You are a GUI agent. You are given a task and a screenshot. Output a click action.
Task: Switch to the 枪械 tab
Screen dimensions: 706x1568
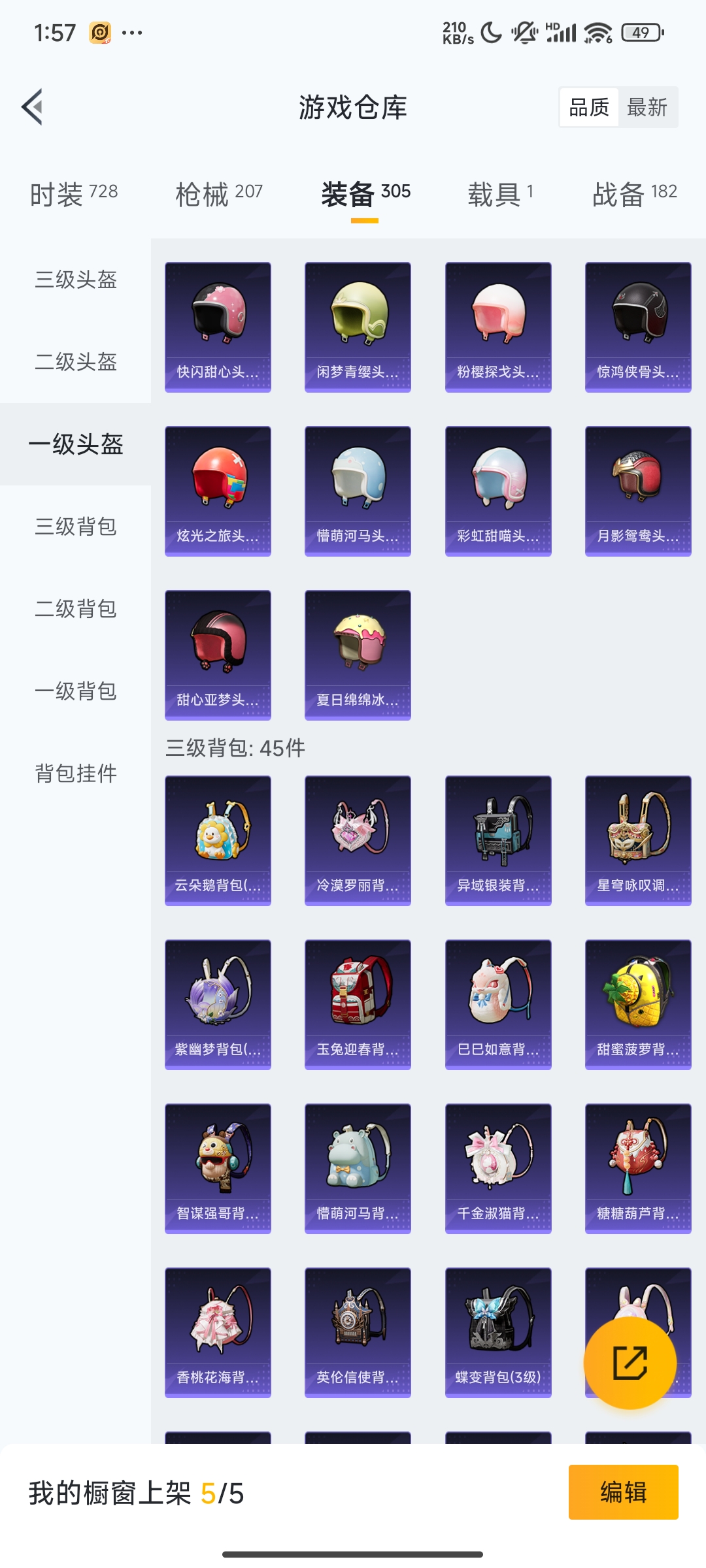point(219,194)
